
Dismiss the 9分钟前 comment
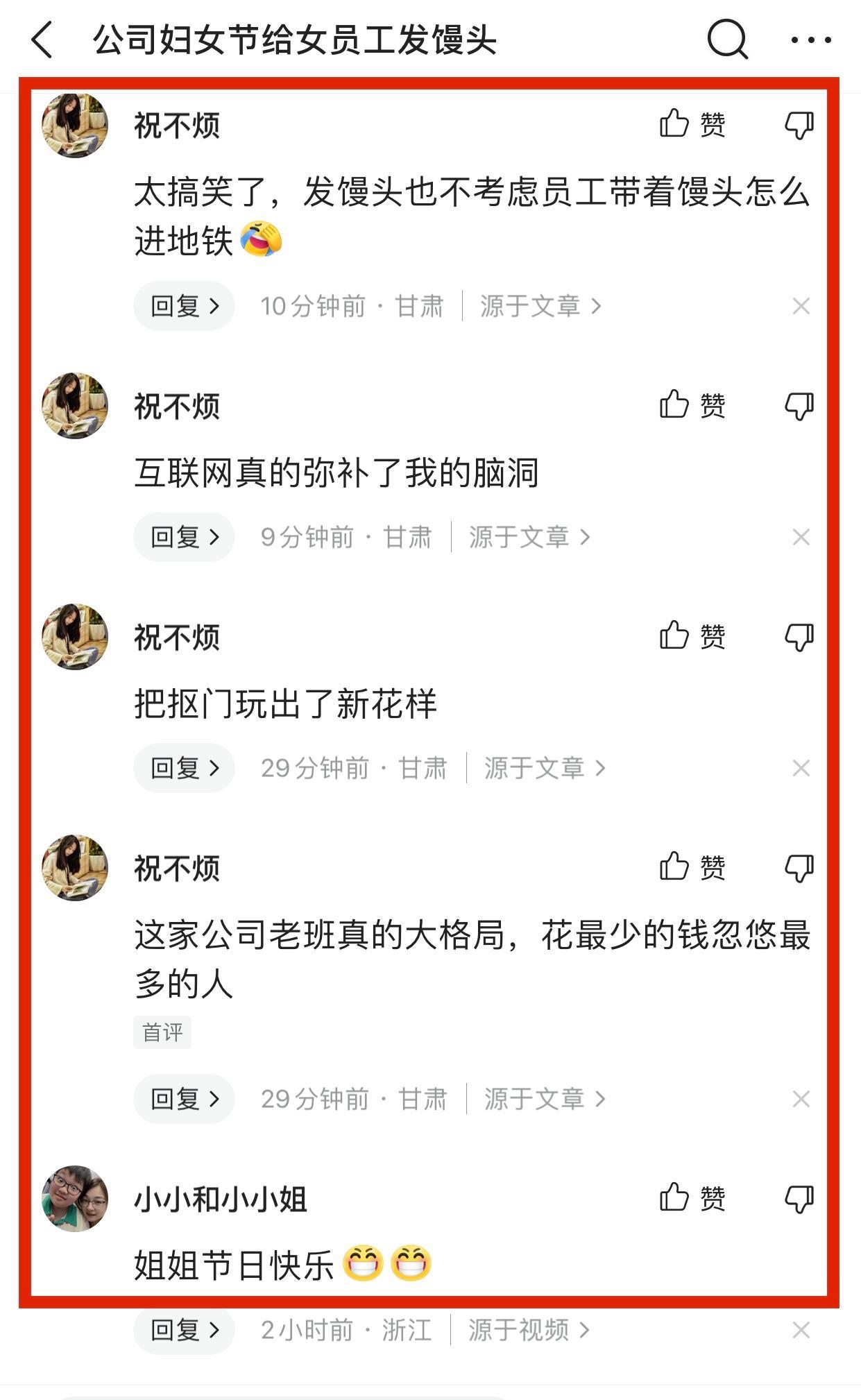801,537
